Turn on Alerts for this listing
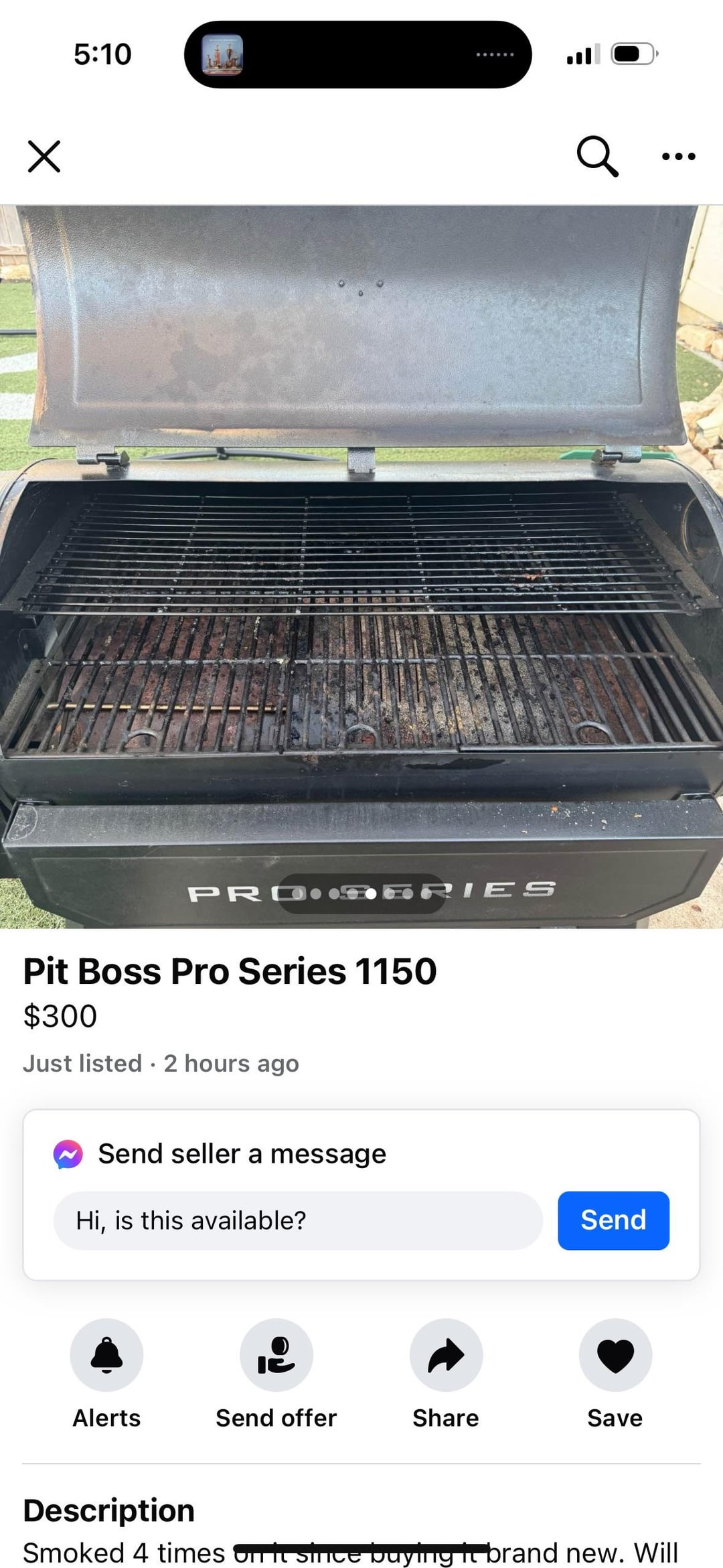The height and width of the screenshot is (1568, 723). (106, 1355)
